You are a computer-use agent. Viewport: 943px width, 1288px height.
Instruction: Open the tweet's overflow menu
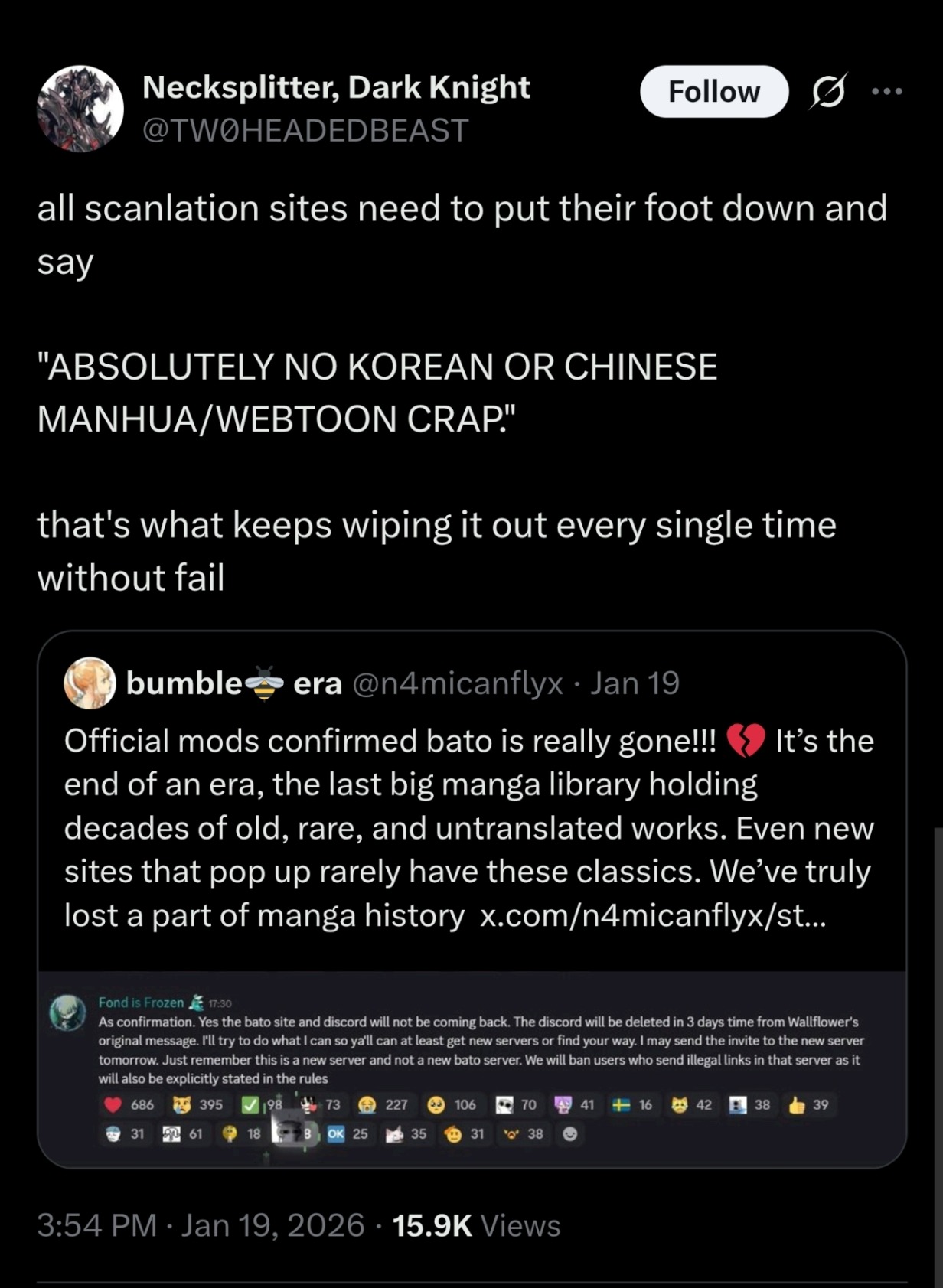tap(887, 92)
